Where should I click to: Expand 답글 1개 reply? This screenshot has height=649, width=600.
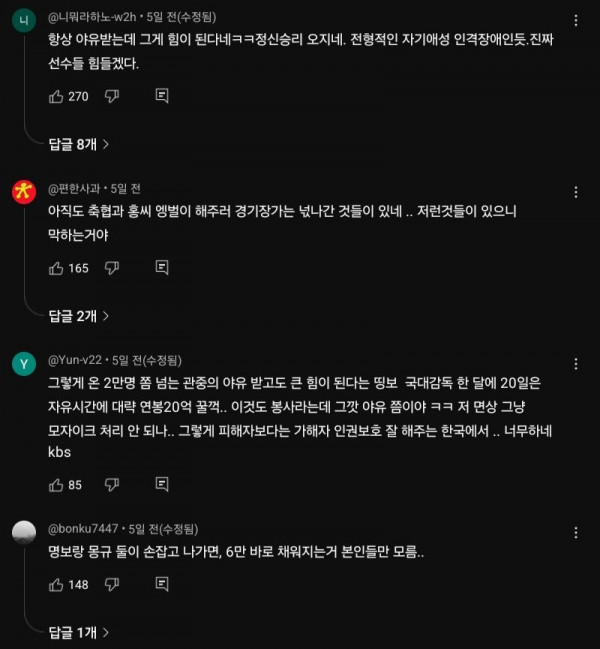pos(78,632)
